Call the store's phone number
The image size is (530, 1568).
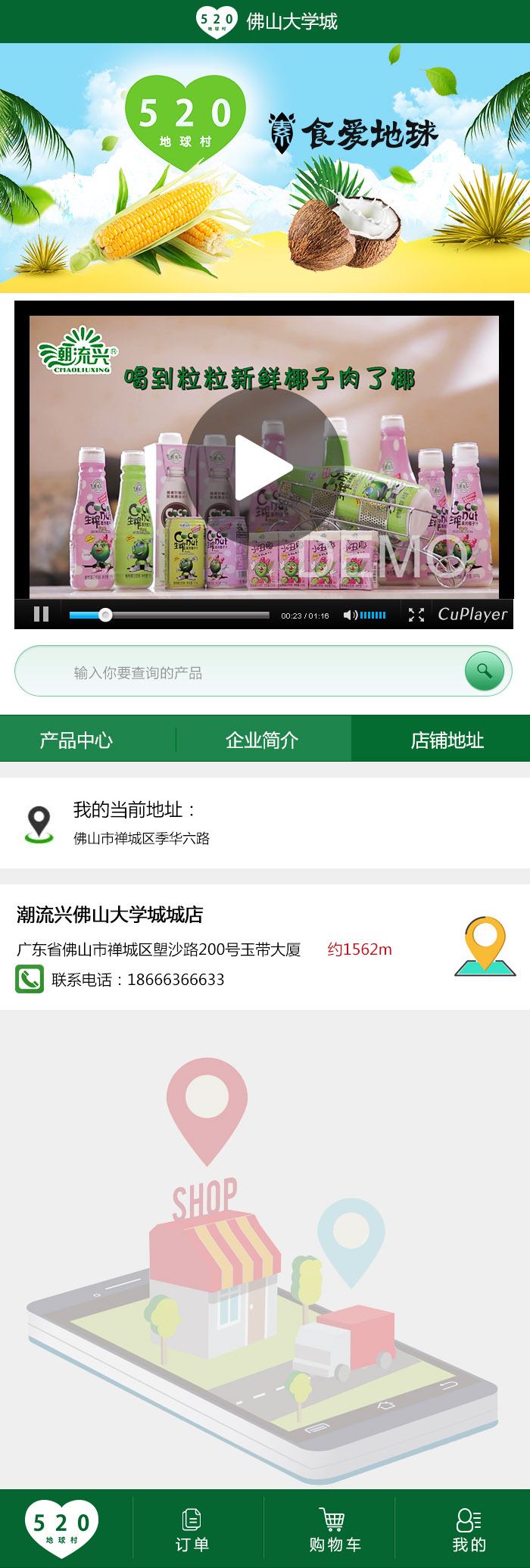pyautogui.click(x=30, y=979)
